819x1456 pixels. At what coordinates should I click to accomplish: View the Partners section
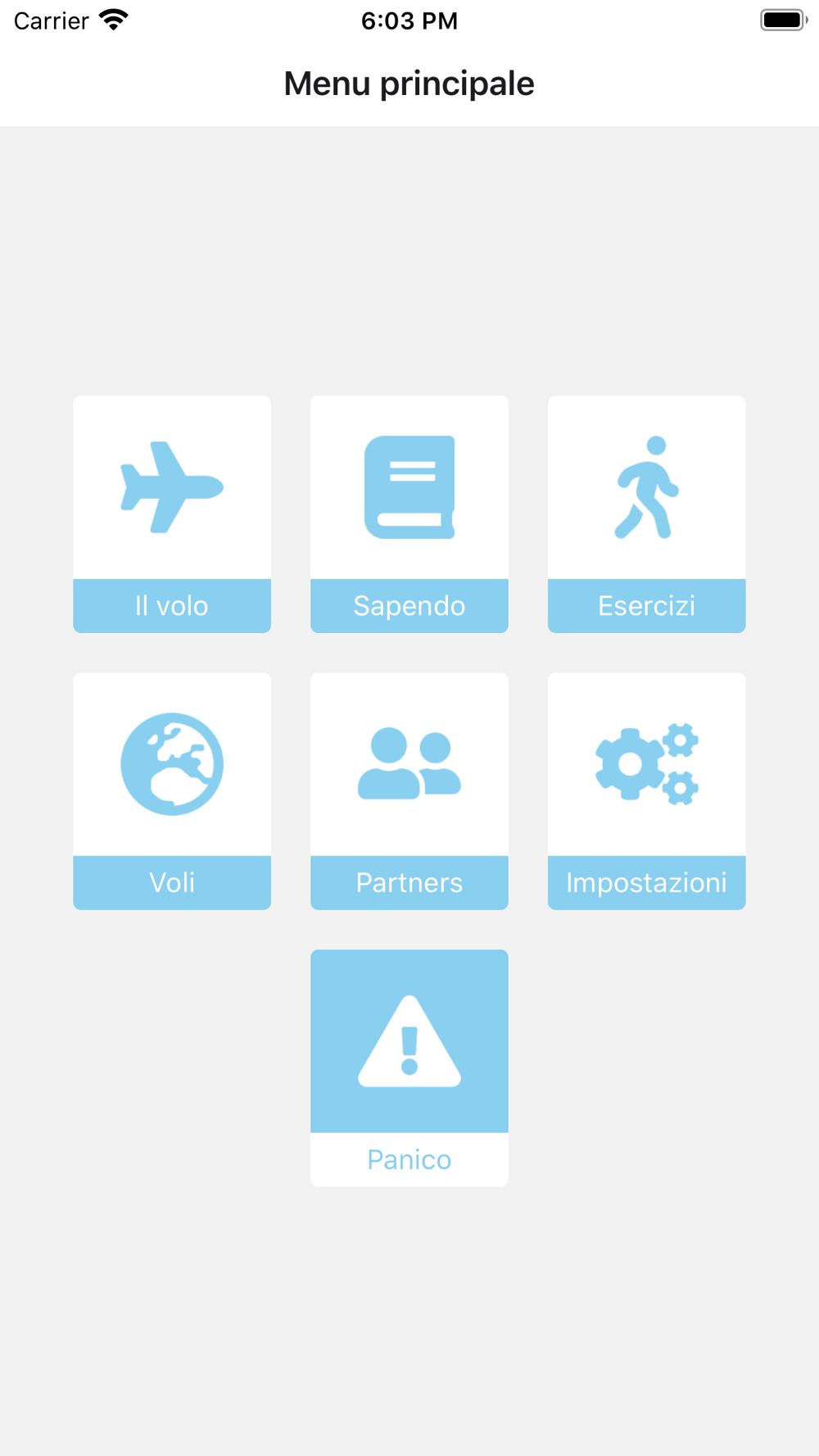(409, 790)
